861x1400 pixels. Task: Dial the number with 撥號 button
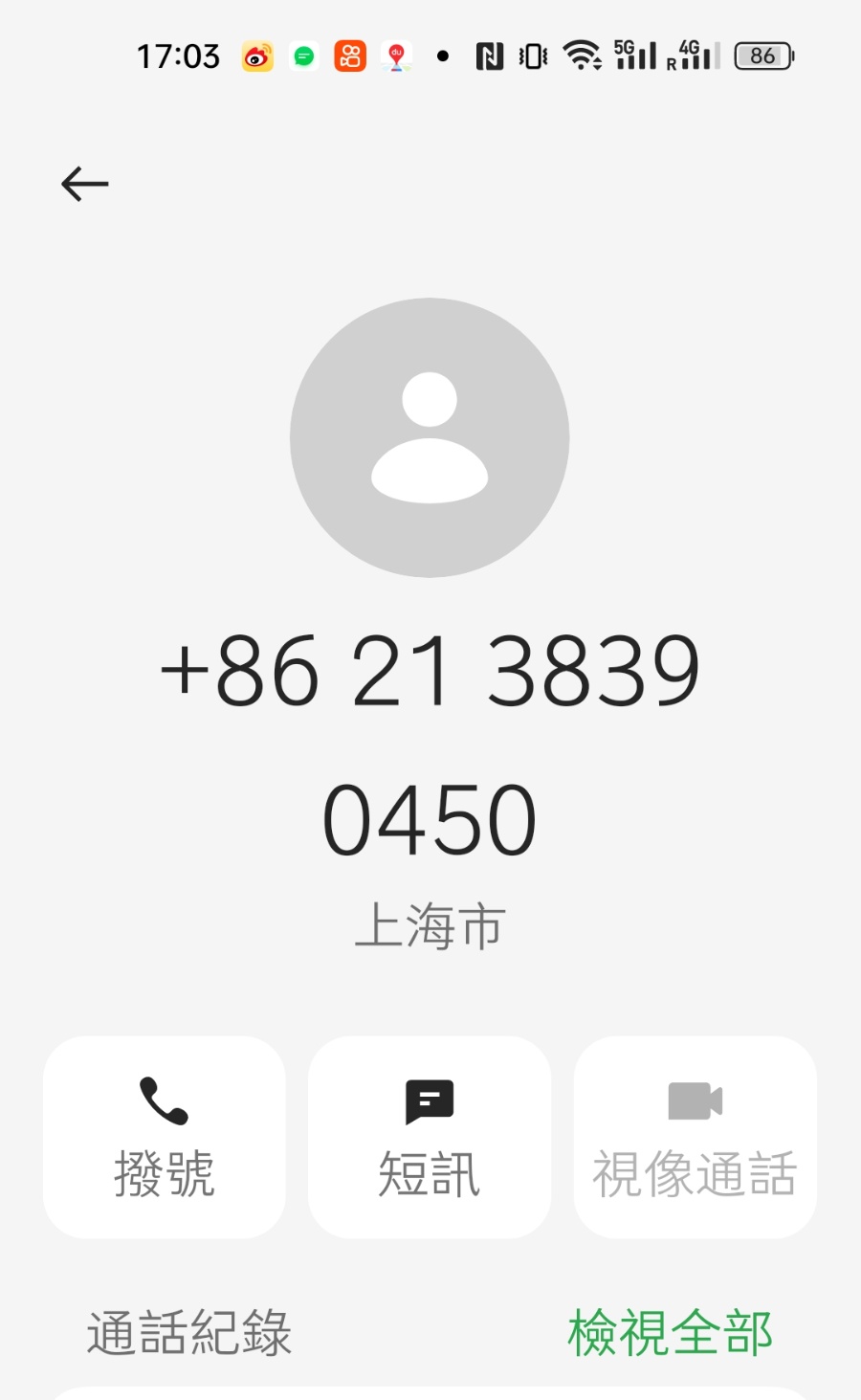pyautogui.click(x=165, y=1137)
